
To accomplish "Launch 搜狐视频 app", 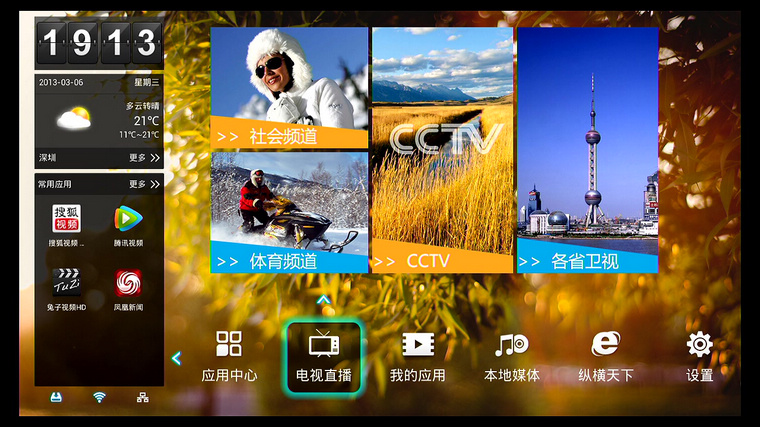I will [66, 224].
